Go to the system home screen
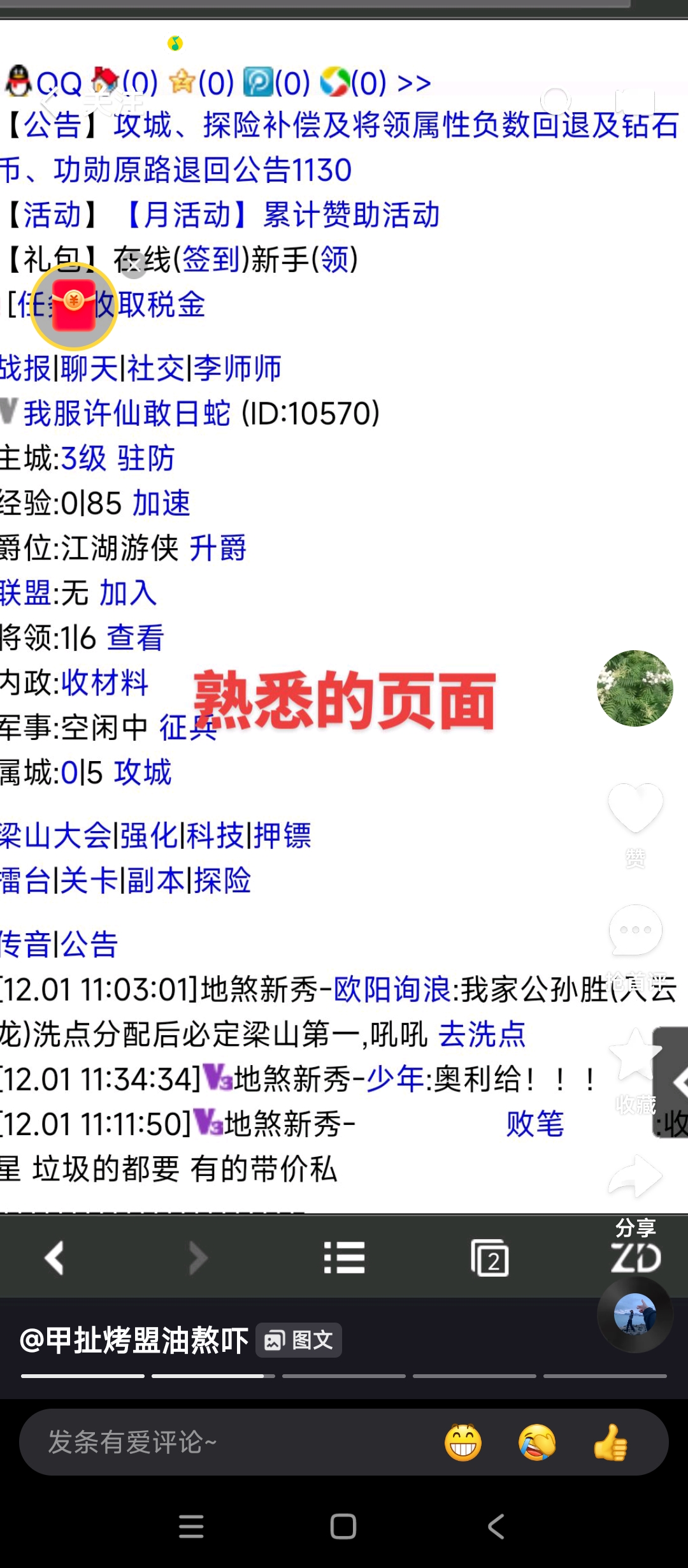 [x=343, y=1527]
